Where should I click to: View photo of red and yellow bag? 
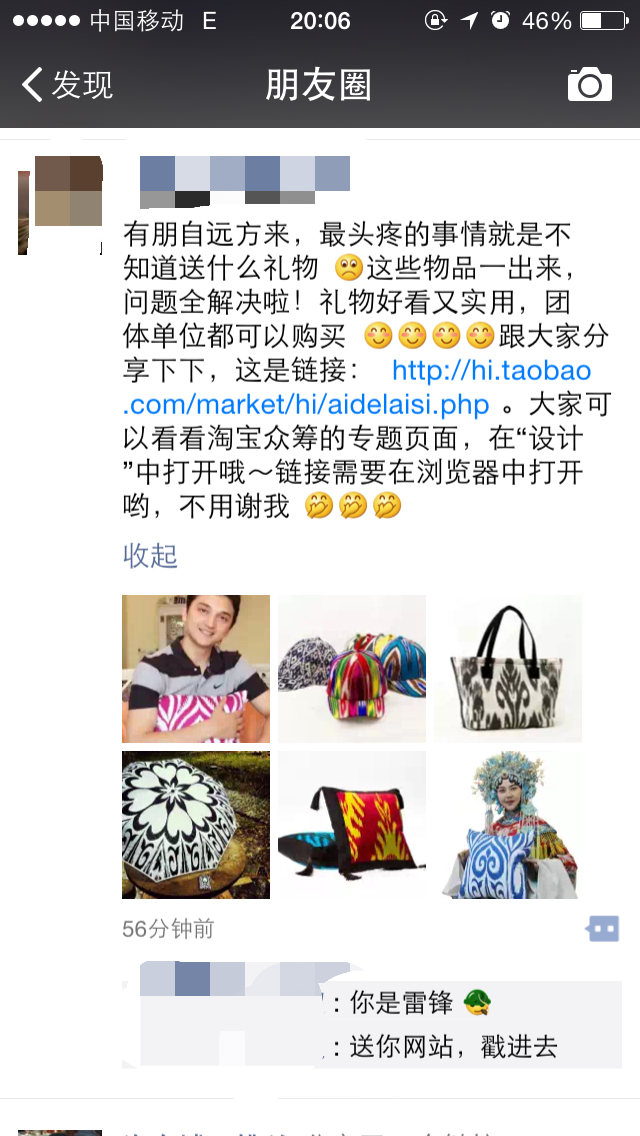(352, 825)
